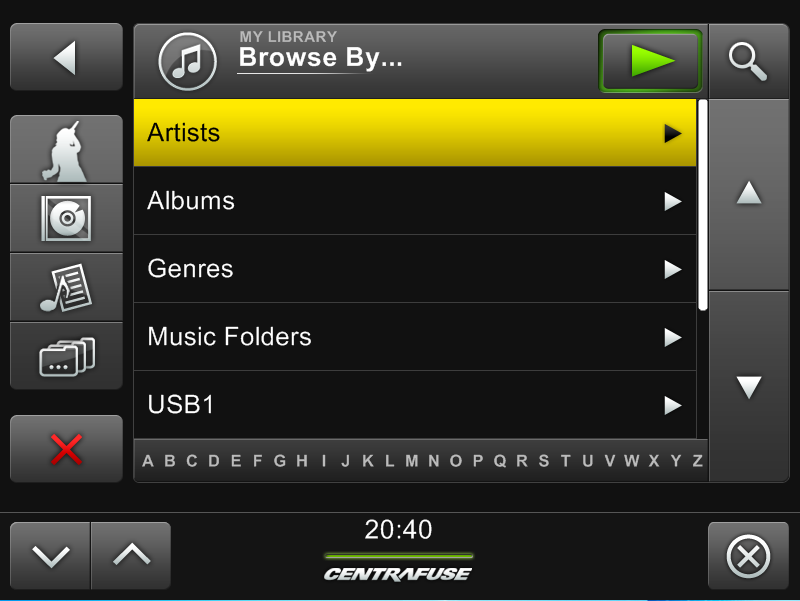Close with the circled X button

coord(748,555)
